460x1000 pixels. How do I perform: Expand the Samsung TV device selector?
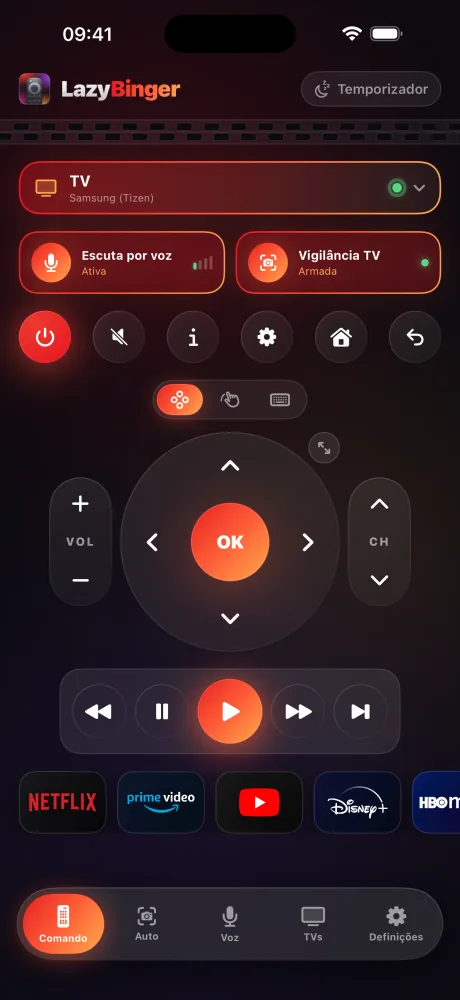tap(230, 188)
